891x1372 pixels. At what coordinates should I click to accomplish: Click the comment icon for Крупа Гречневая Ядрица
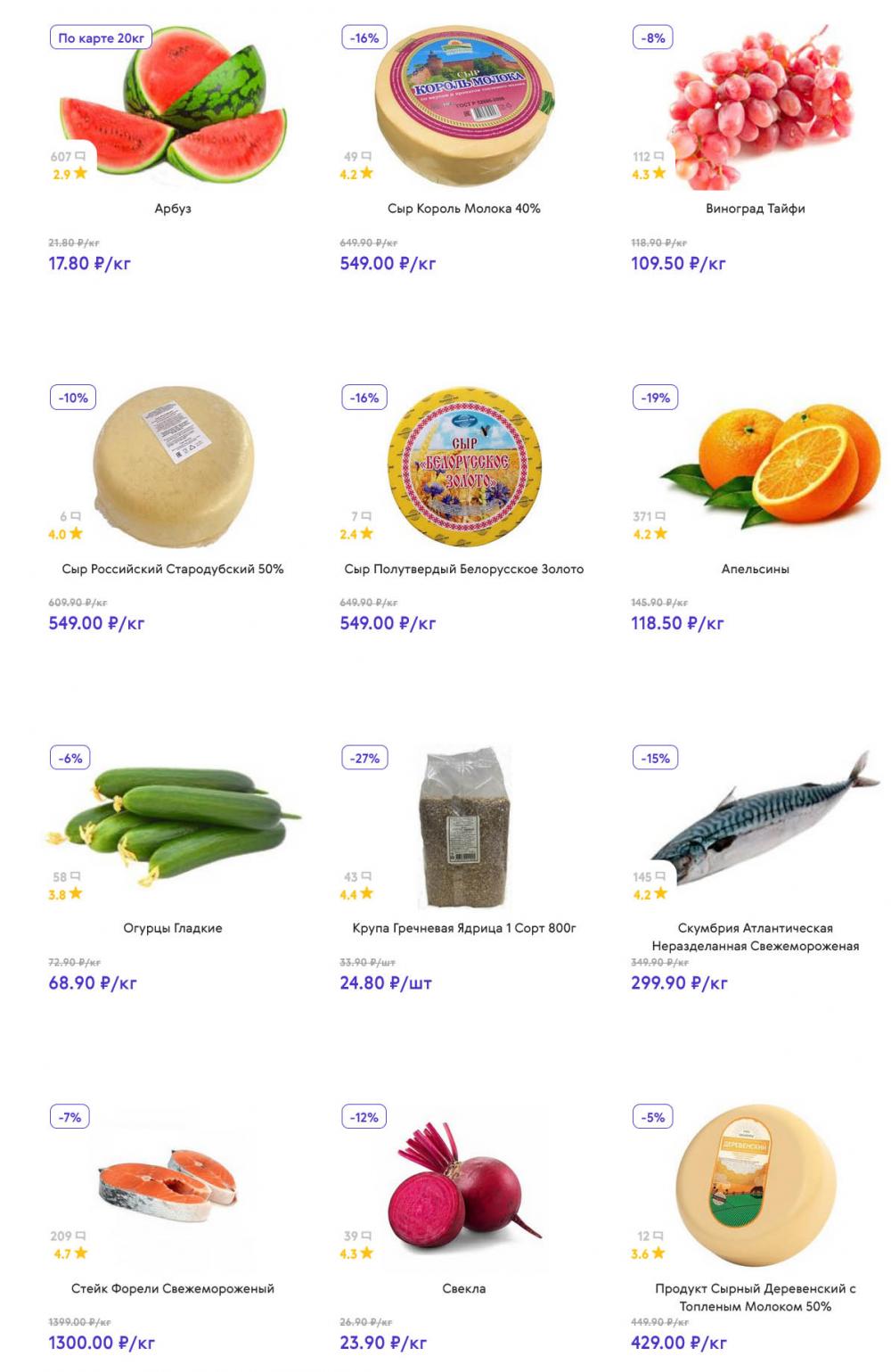pos(364,875)
